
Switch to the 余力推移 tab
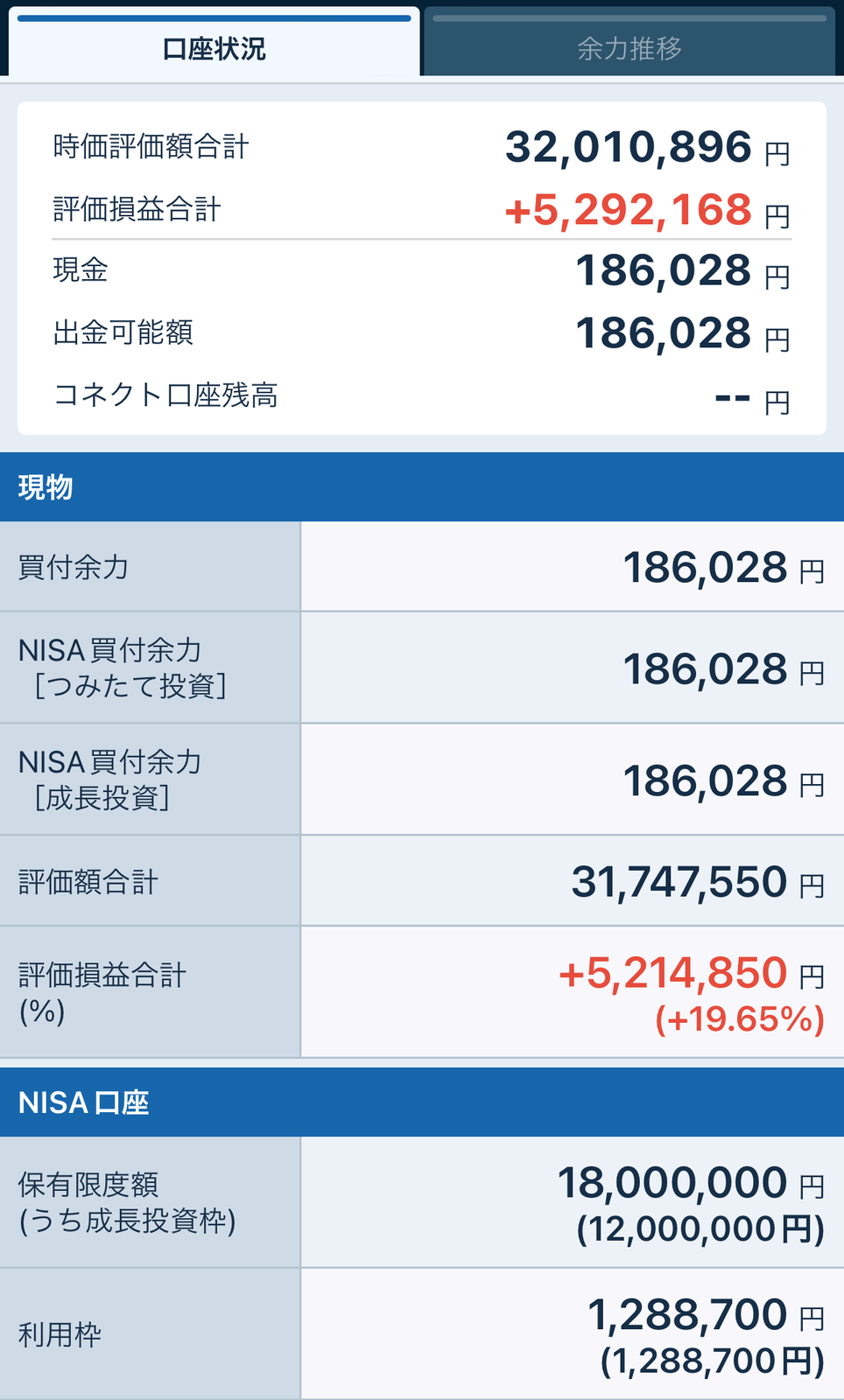[629, 47]
